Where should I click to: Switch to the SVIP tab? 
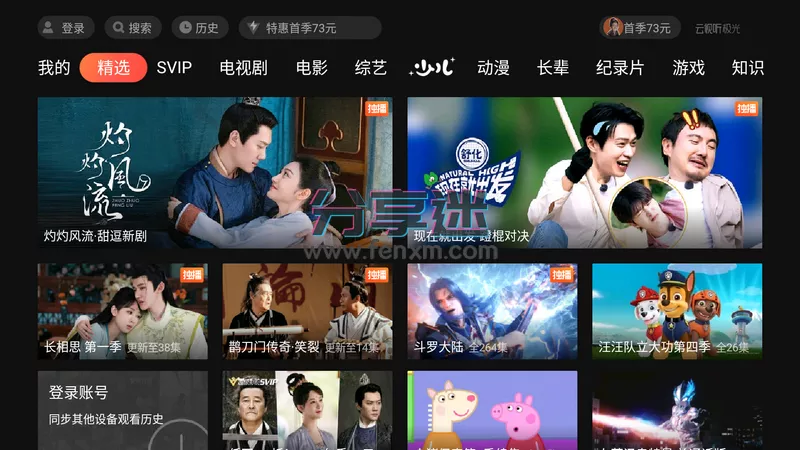(x=174, y=68)
